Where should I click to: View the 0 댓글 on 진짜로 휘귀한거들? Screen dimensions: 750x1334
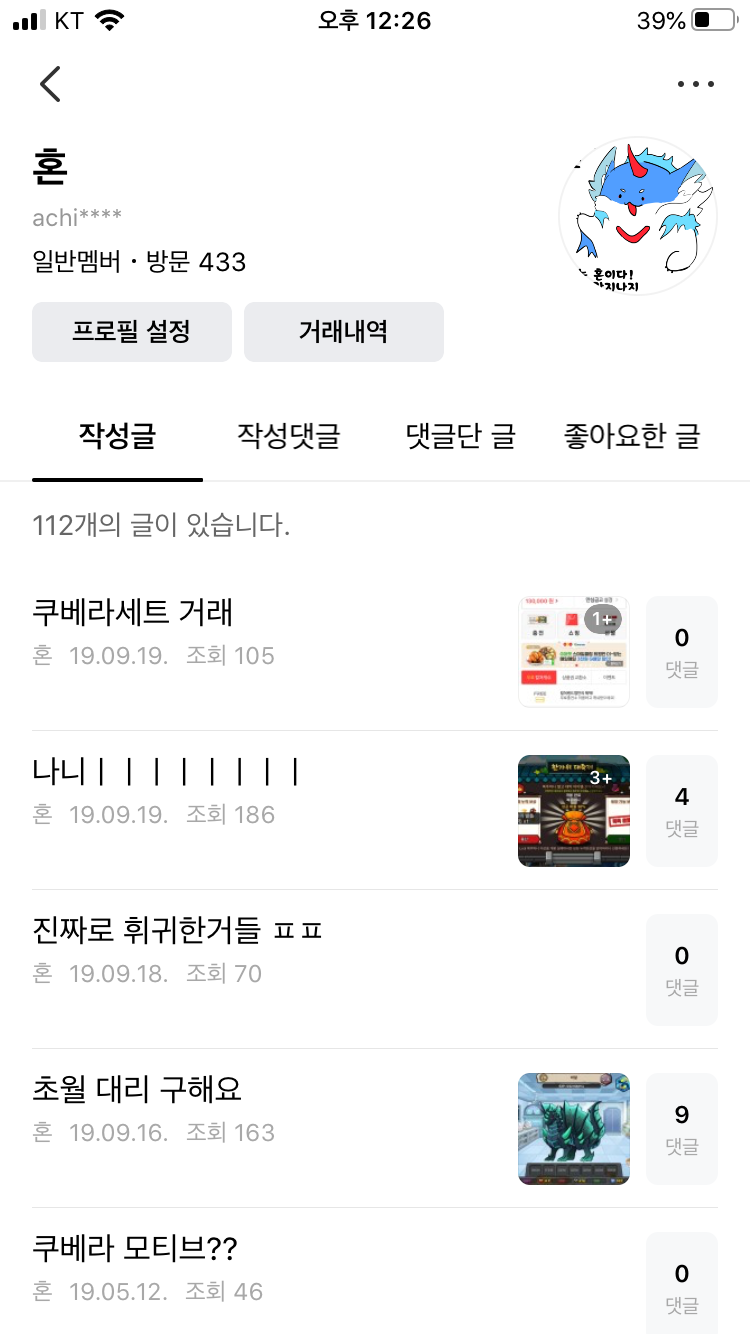click(682, 970)
